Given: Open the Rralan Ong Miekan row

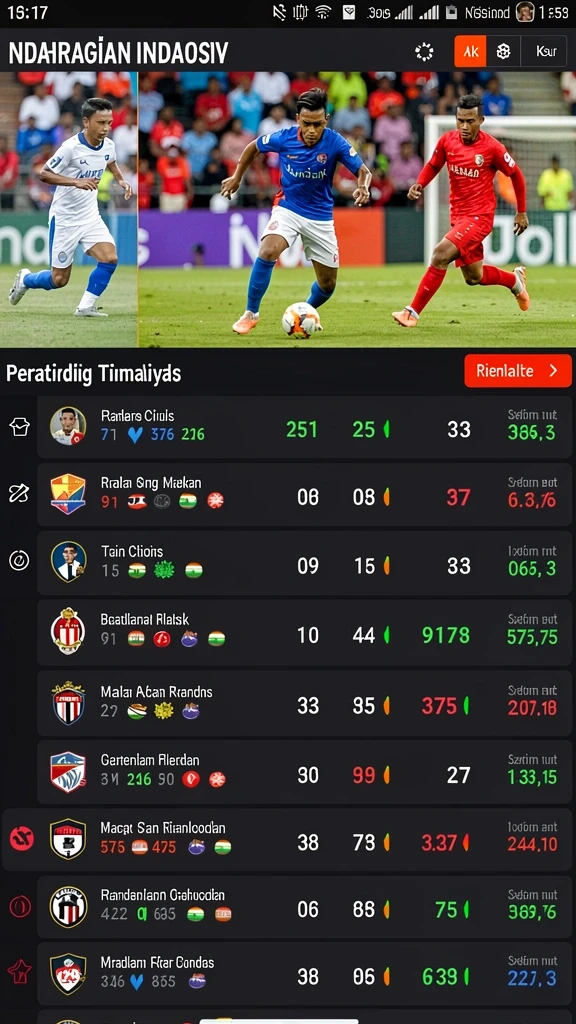Looking at the screenshot, I should (304, 495).
